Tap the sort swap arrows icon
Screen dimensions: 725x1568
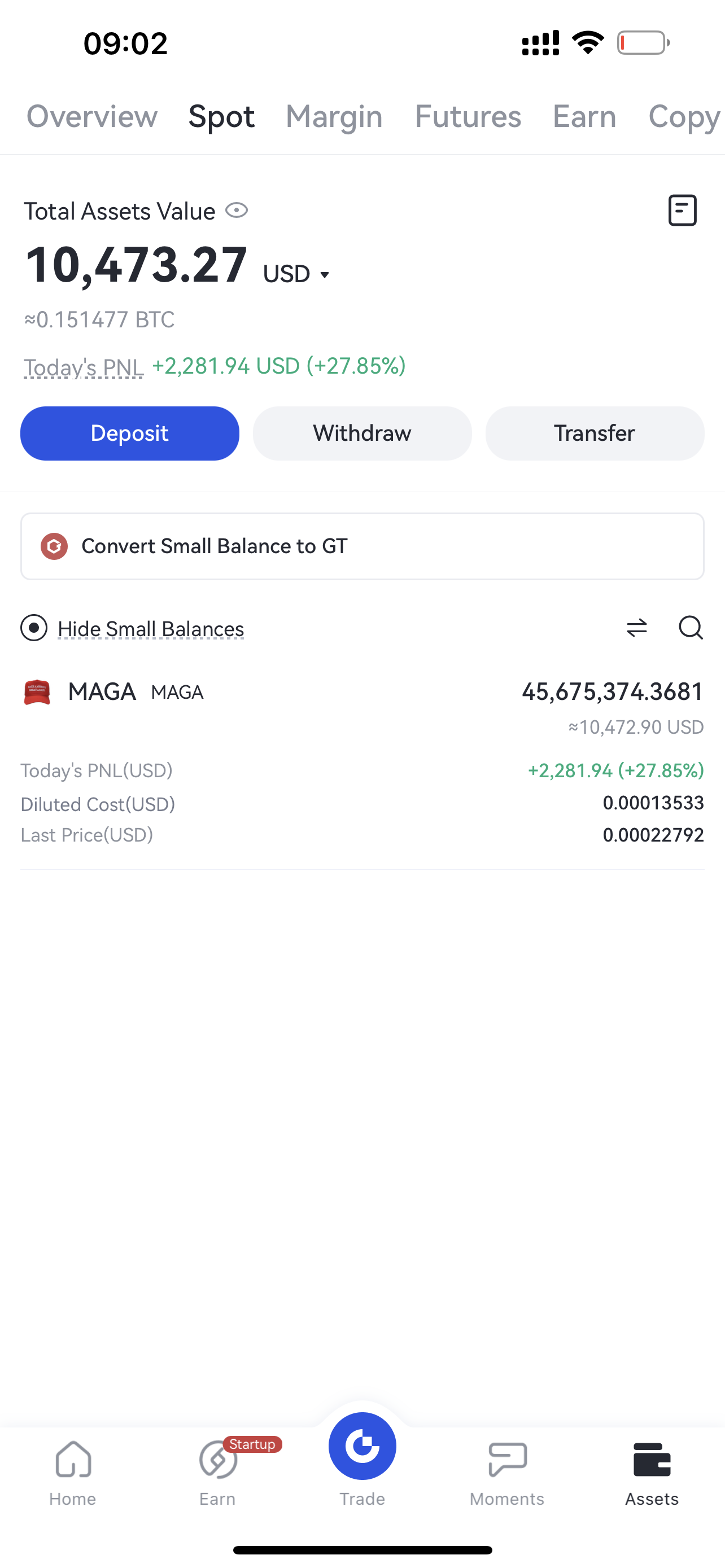point(637,628)
